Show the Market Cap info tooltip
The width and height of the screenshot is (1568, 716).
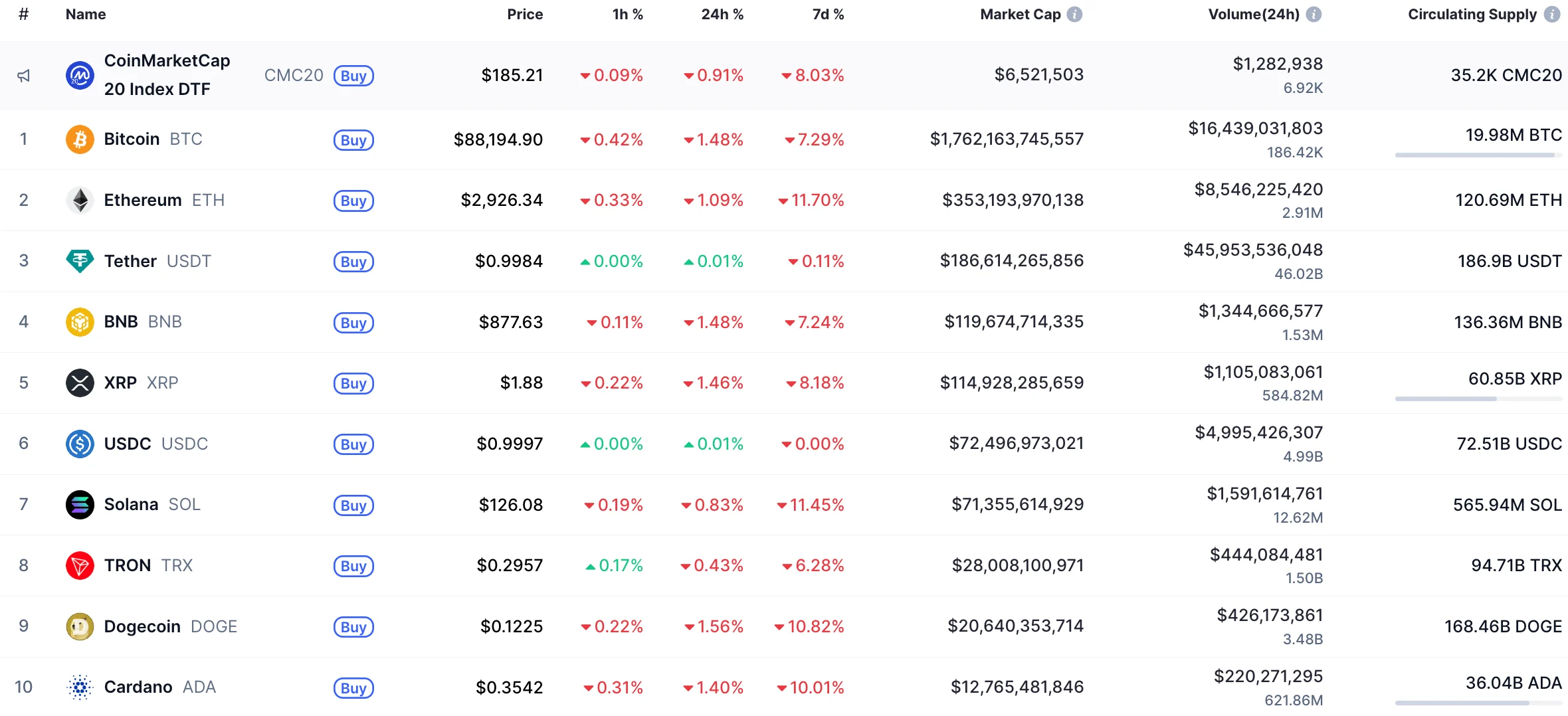tap(1074, 15)
